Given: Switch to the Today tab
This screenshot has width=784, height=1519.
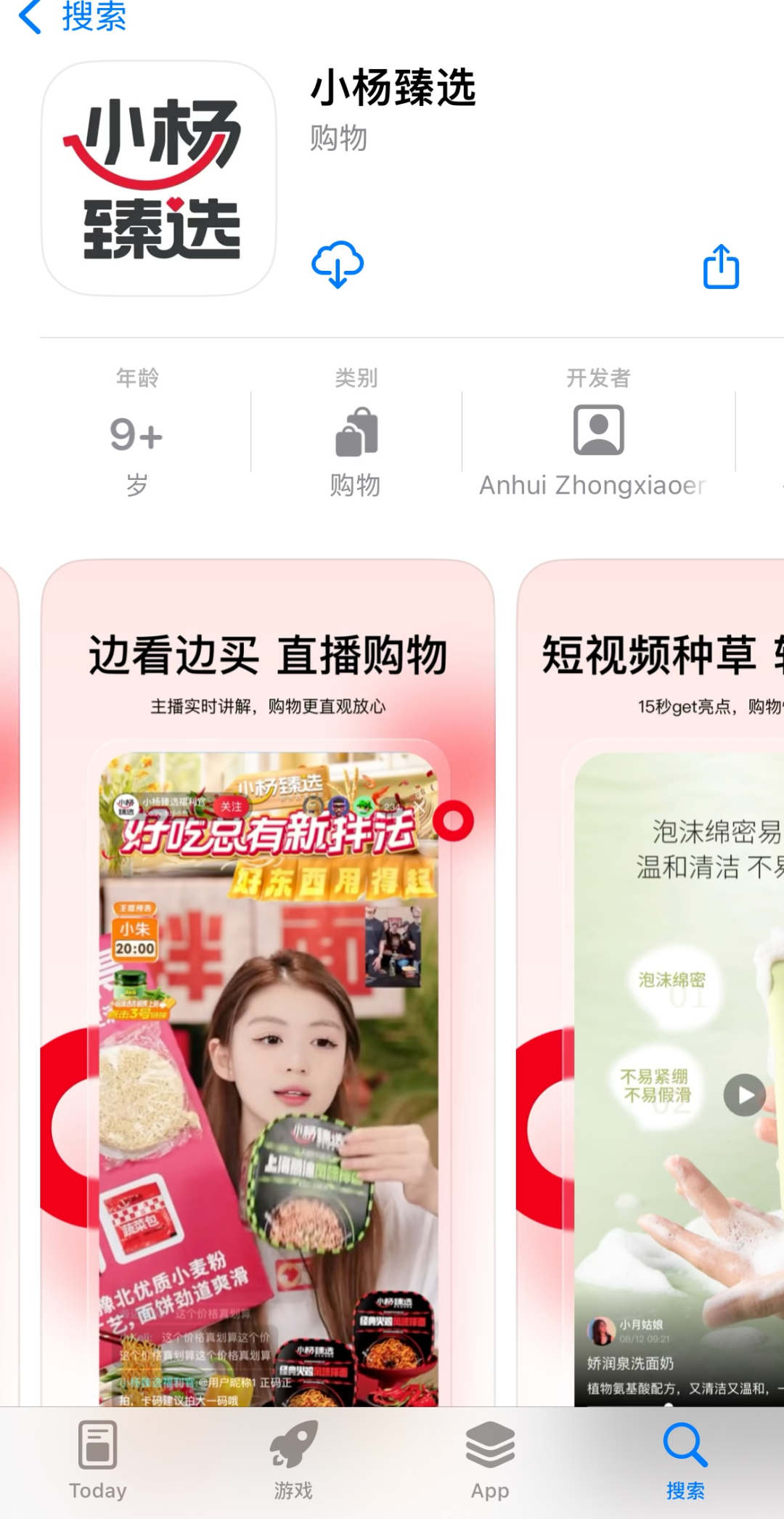Looking at the screenshot, I should (x=98, y=1461).
